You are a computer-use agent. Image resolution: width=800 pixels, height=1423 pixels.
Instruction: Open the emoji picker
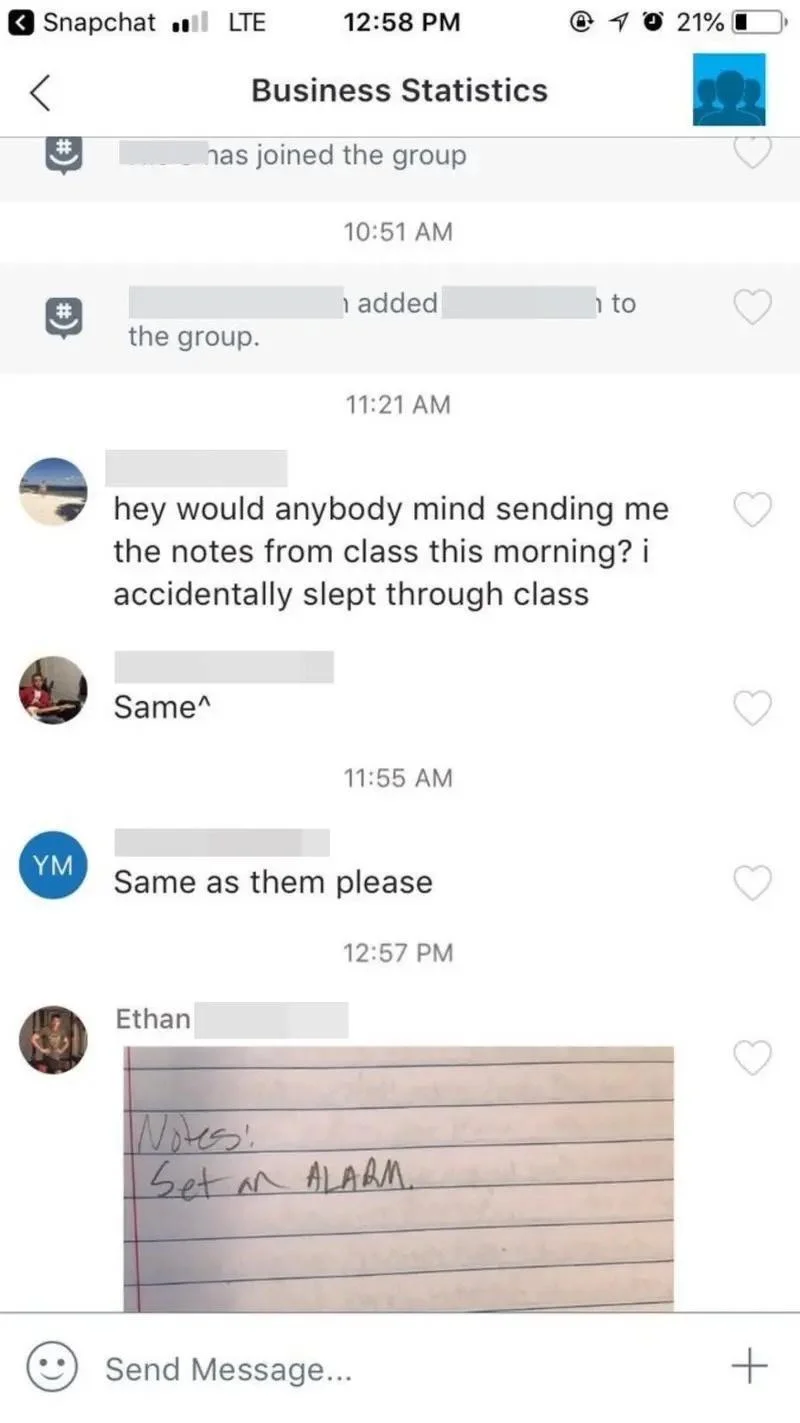click(x=51, y=1366)
